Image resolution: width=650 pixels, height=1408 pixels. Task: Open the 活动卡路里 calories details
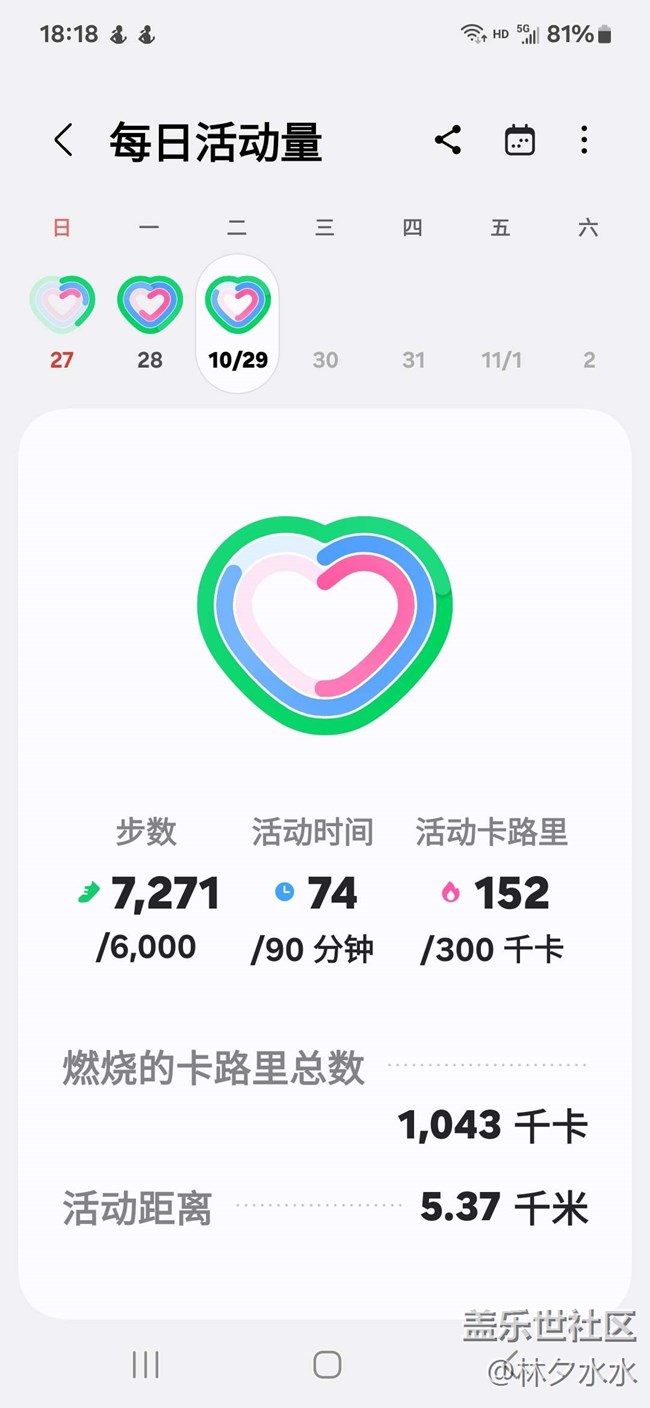point(492,889)
